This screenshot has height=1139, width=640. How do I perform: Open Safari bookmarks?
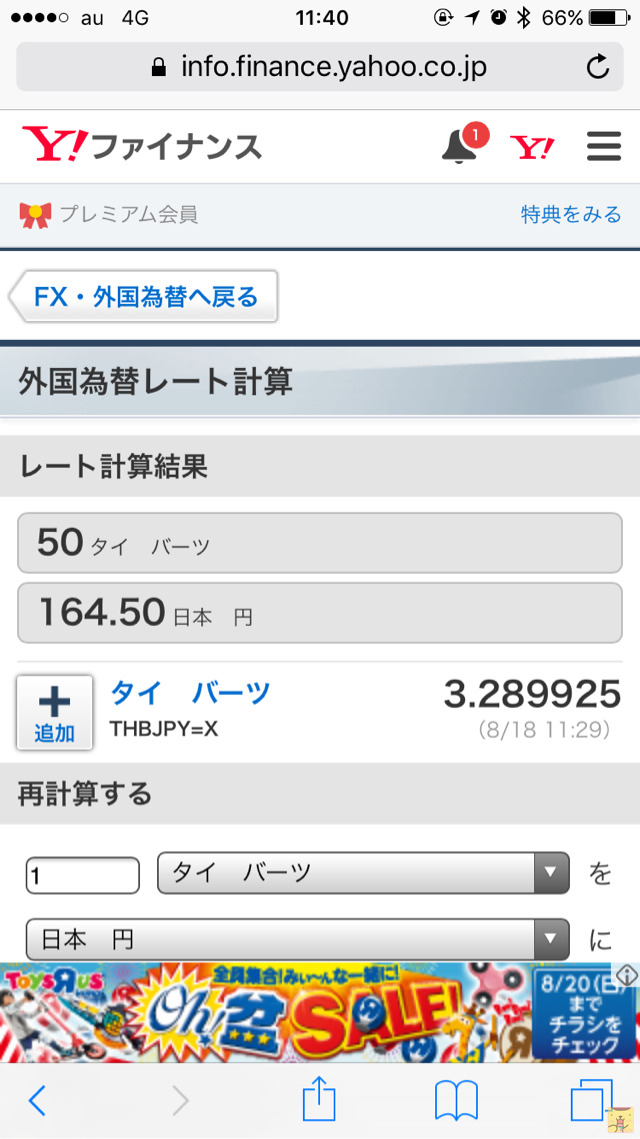click(456, 1101)
